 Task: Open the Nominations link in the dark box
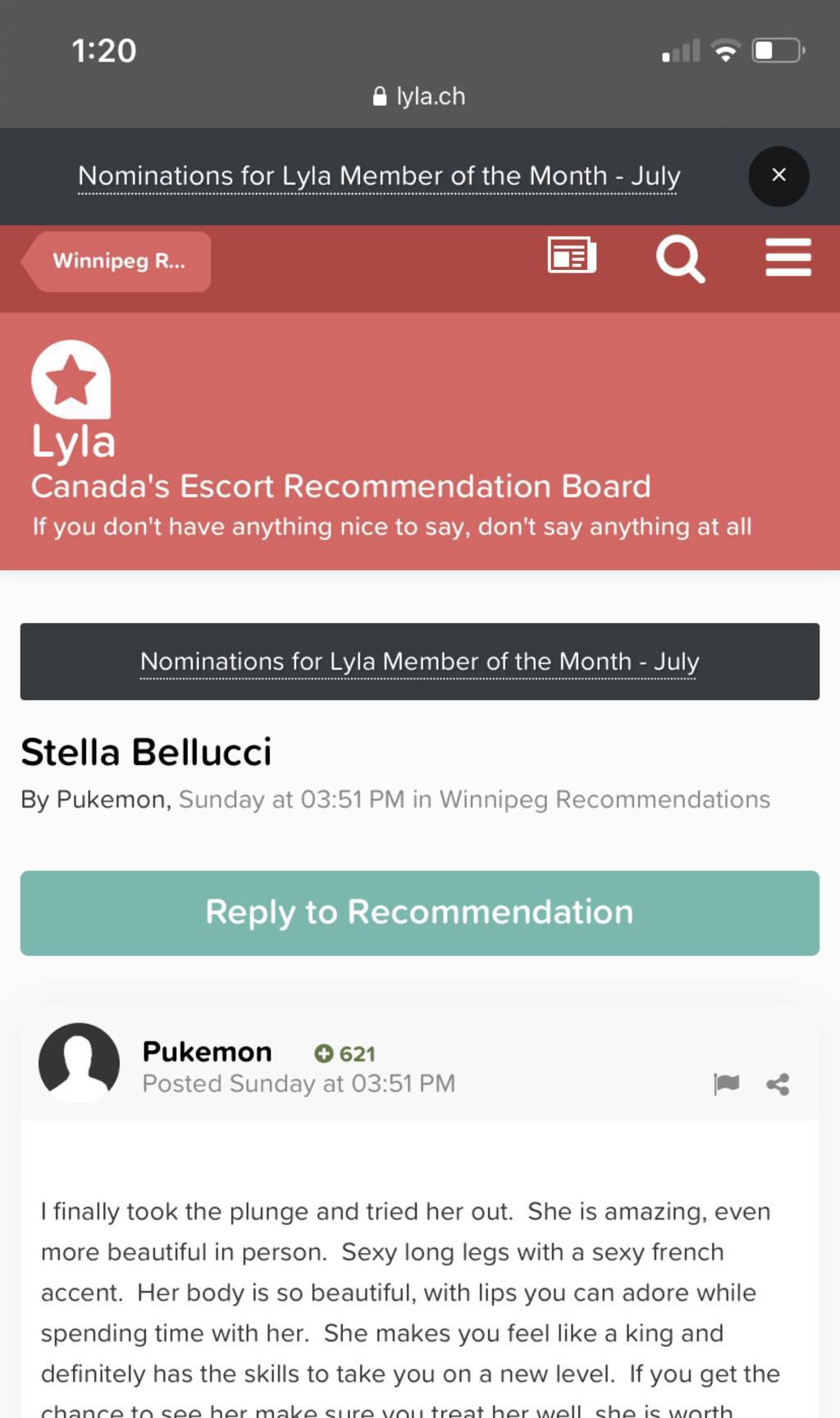click(419, 661)
